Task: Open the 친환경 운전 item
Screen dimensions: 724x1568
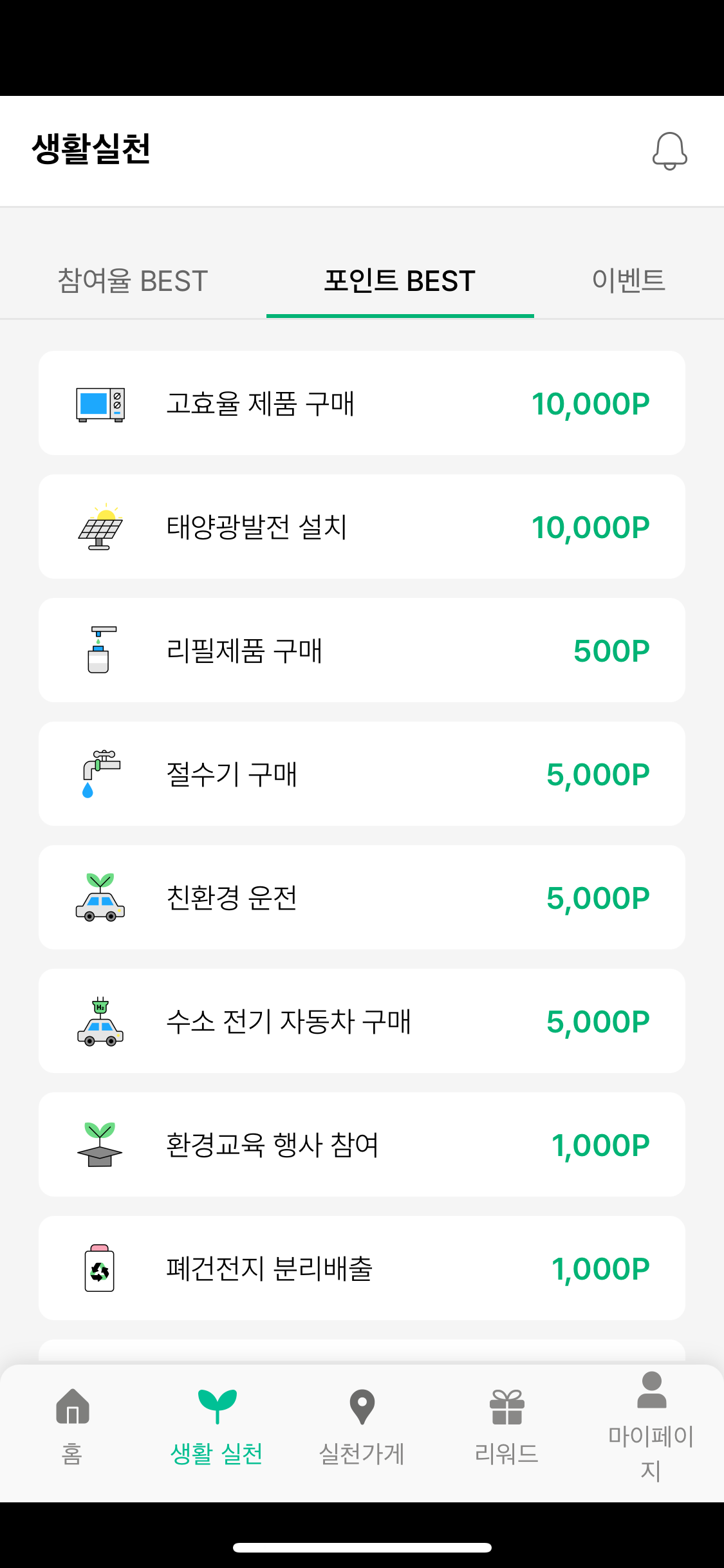Action: [362, 898]
